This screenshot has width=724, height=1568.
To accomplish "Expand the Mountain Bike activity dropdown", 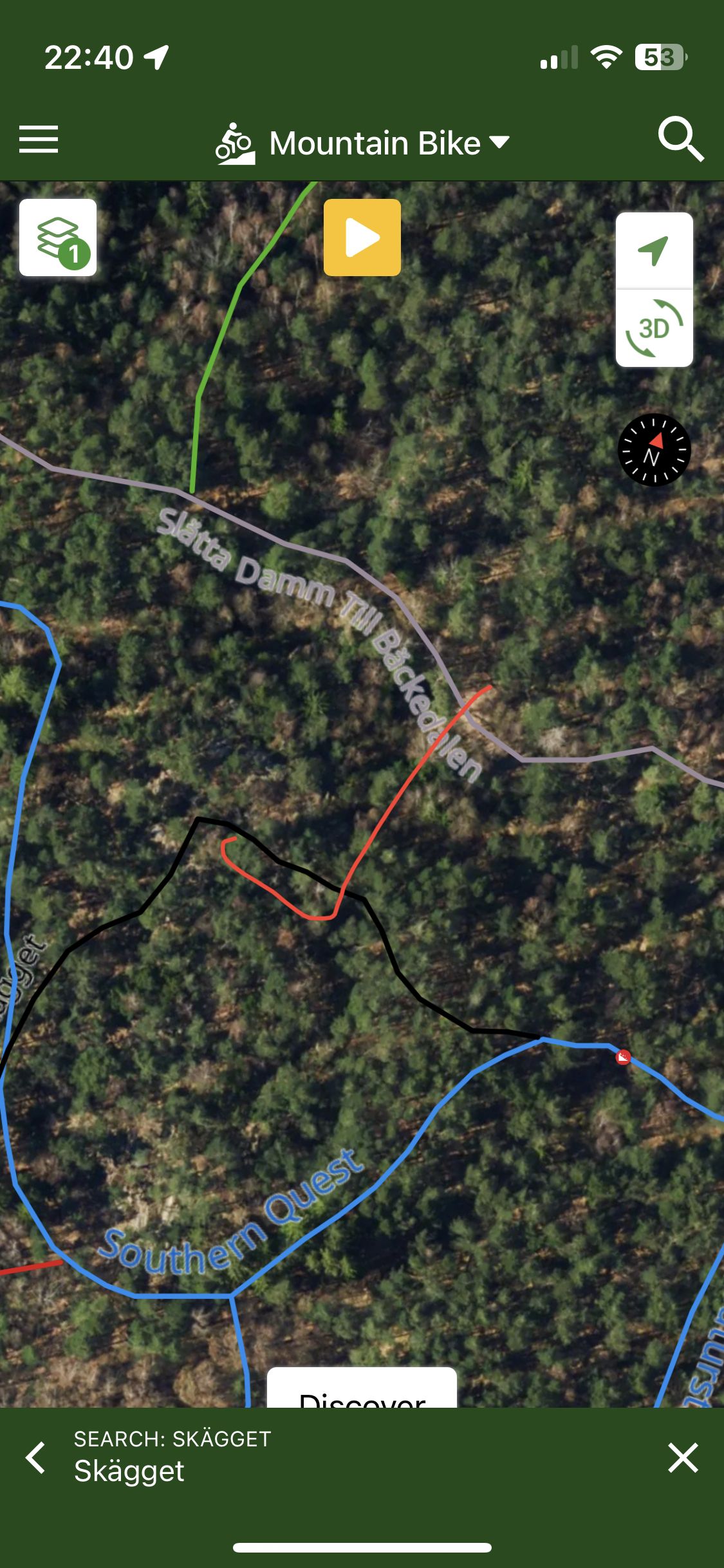I will point(364,142).
